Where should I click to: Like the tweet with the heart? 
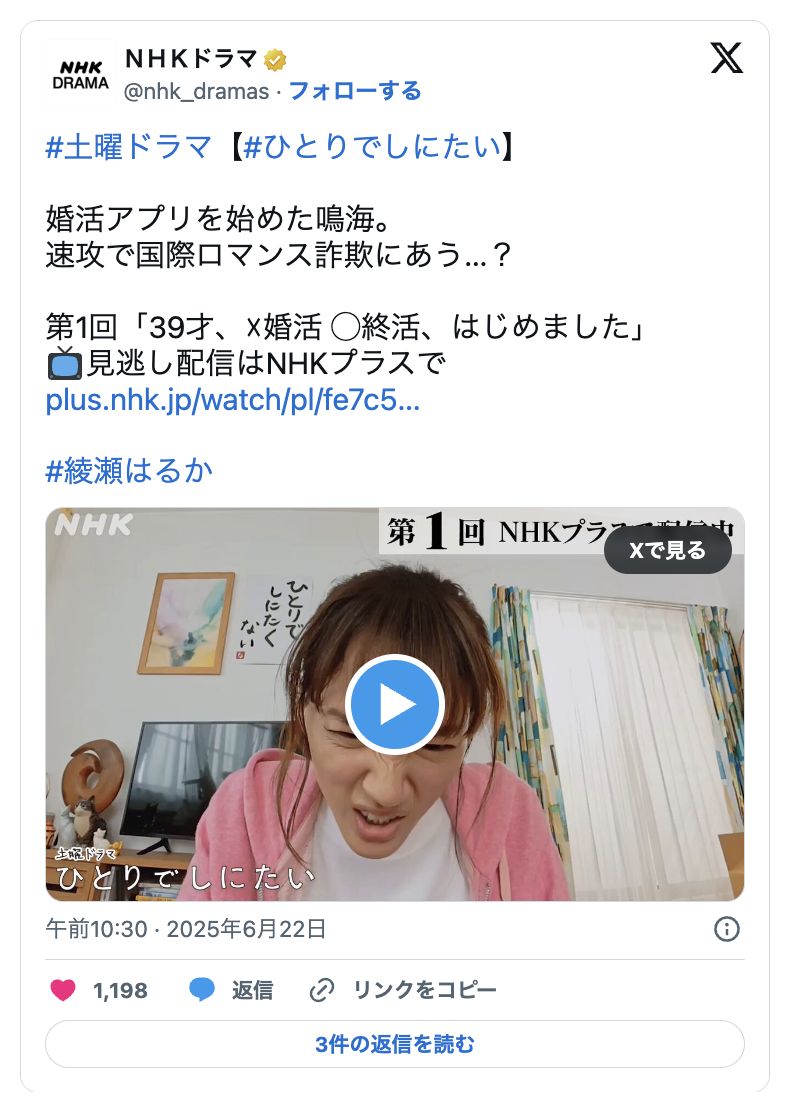[x=64, y=990]
